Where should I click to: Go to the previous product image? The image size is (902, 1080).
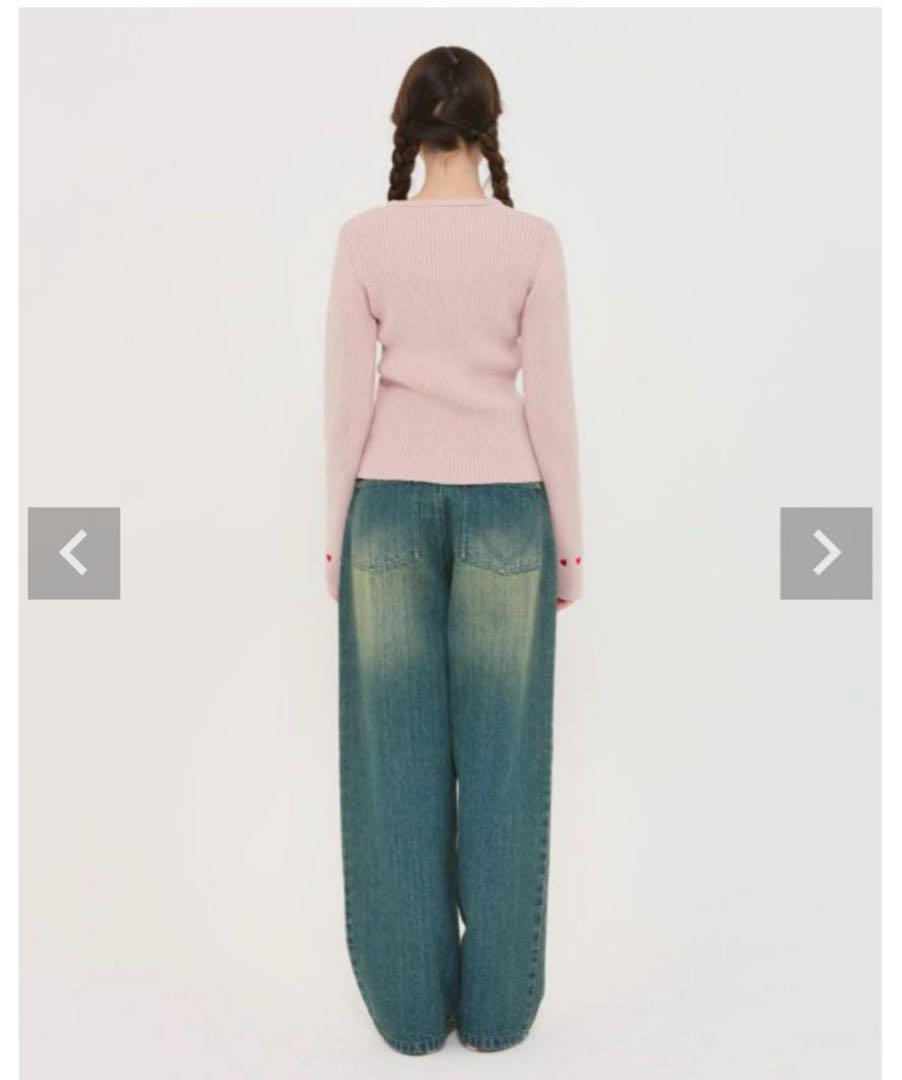pyautogui.click(x=74, y=553)
